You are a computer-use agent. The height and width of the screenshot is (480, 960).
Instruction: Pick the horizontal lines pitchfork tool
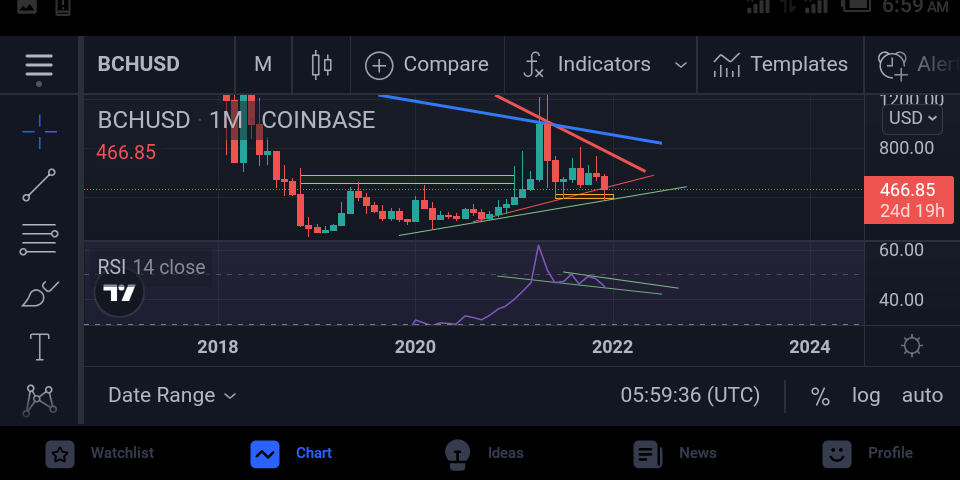39,239
